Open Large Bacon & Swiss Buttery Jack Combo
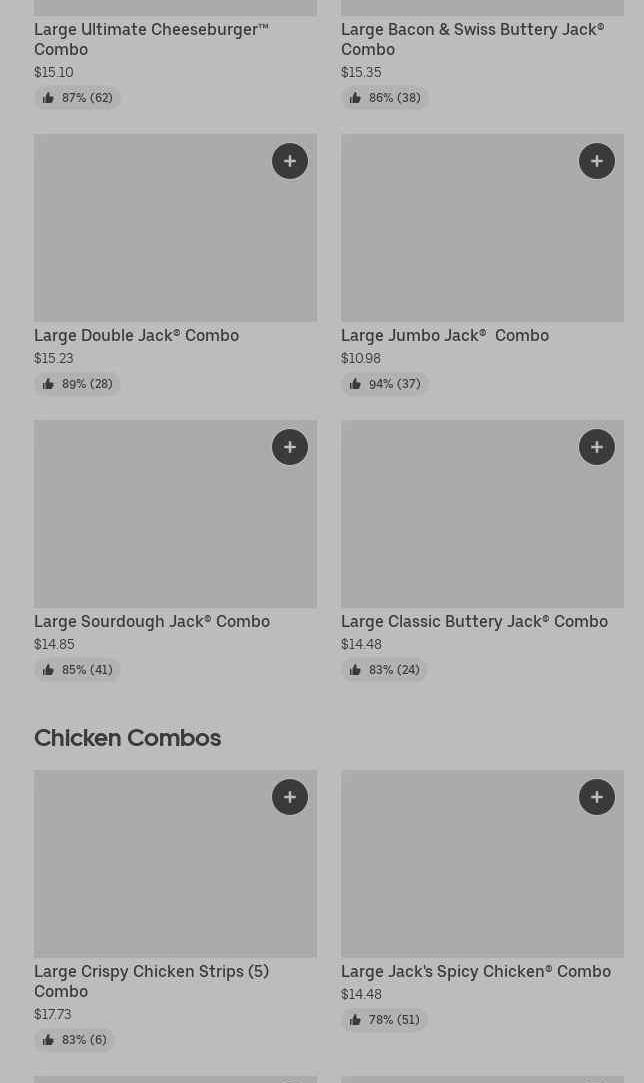The image size is (644, 1083). (472, 39)
